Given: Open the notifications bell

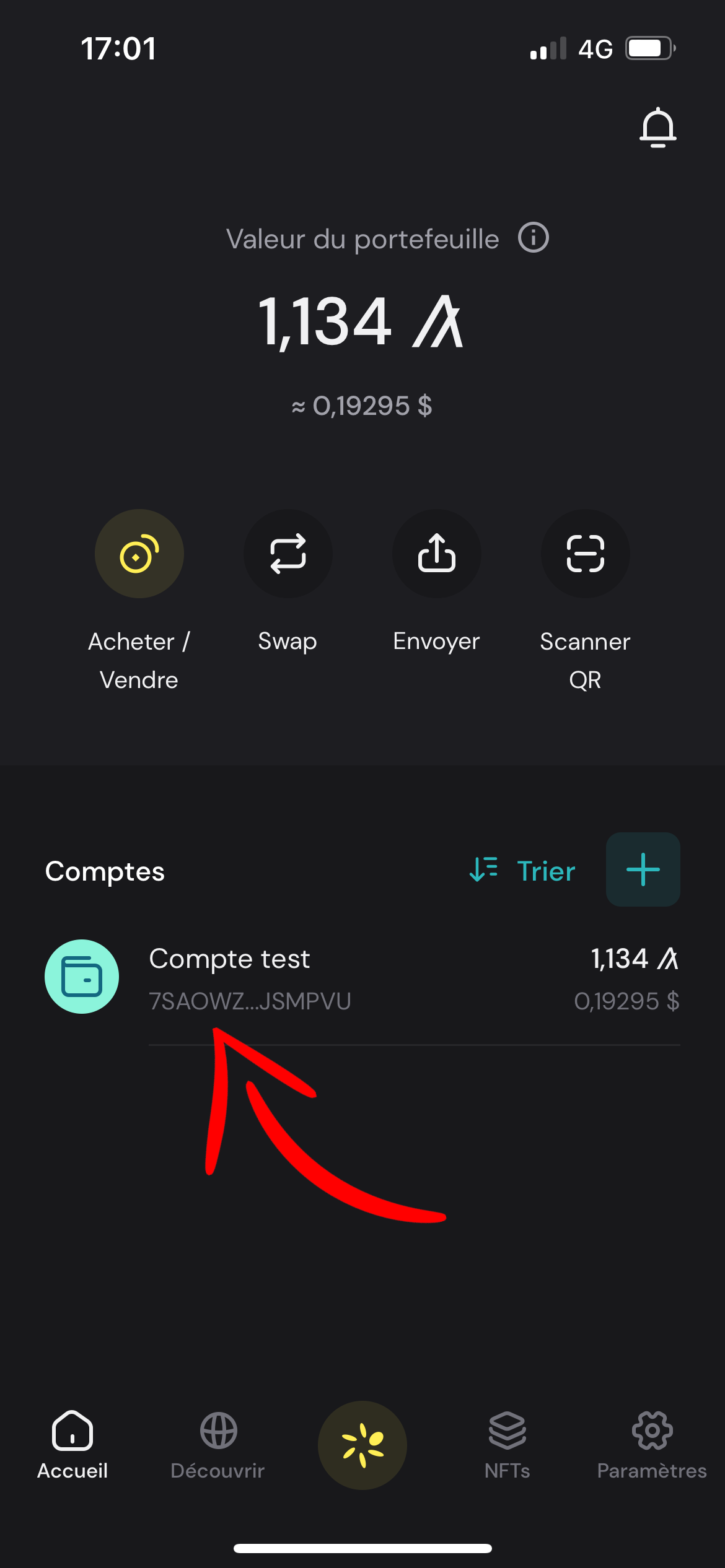Looking at the screenshot, I should coord(657,128).
